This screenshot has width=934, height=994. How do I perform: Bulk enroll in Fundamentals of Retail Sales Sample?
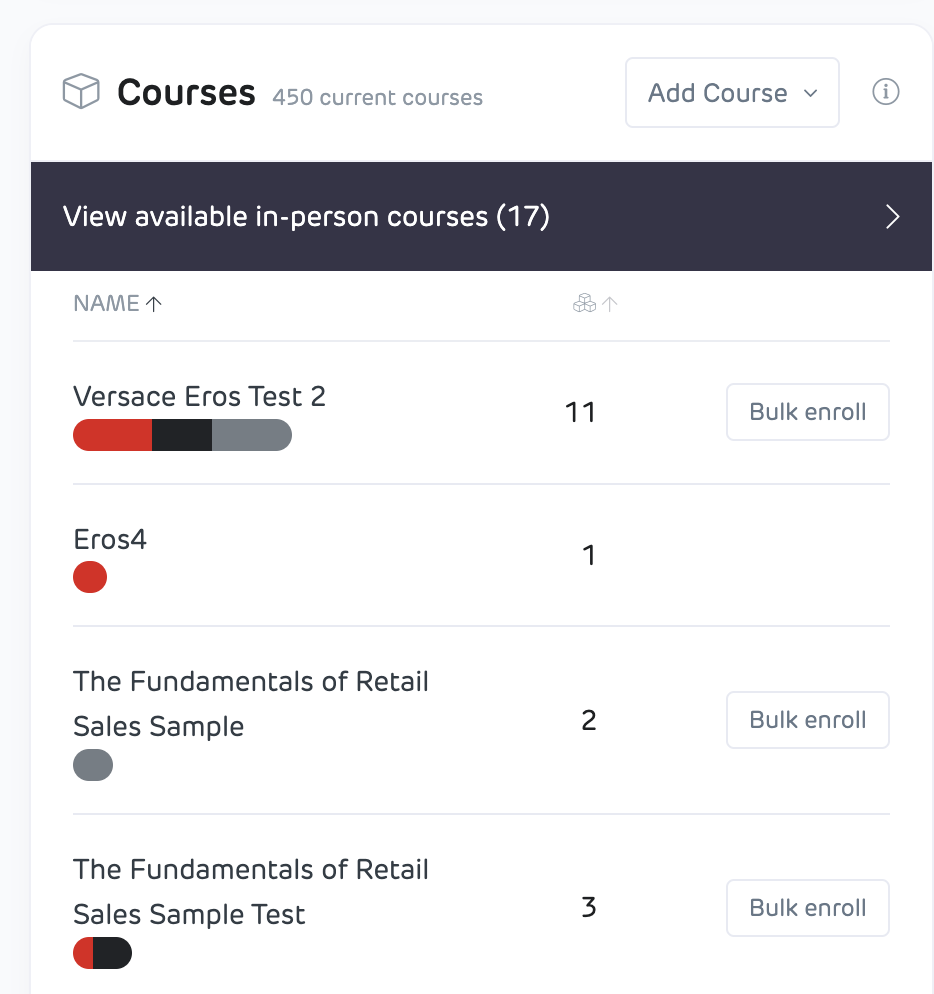point(807,720)
